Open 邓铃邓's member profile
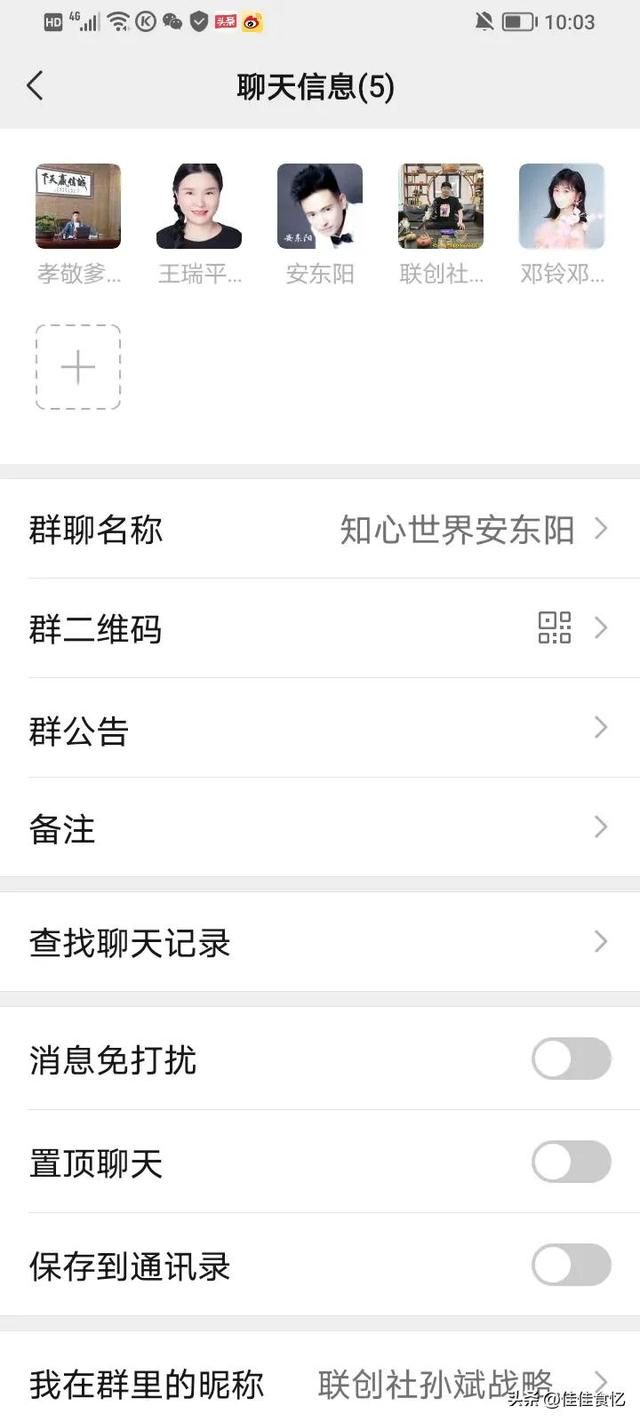This screenshot has width=640, height=1422. (562, 206)
